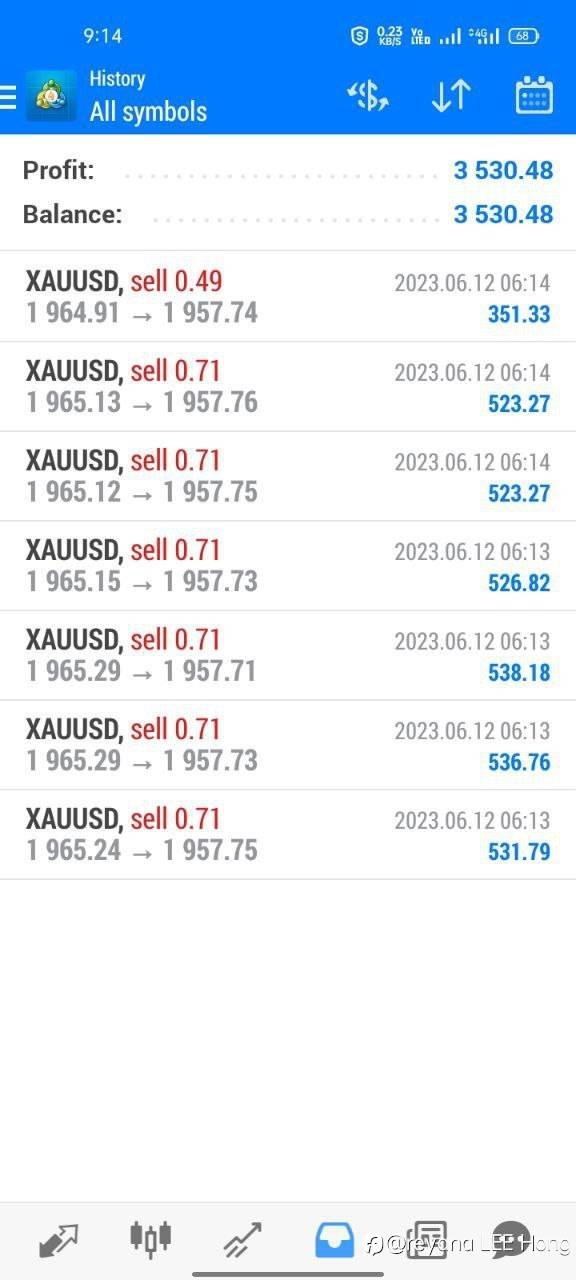Open the calendar date range picker
This screenshot has width=576, height=1280.
(534, 96)
